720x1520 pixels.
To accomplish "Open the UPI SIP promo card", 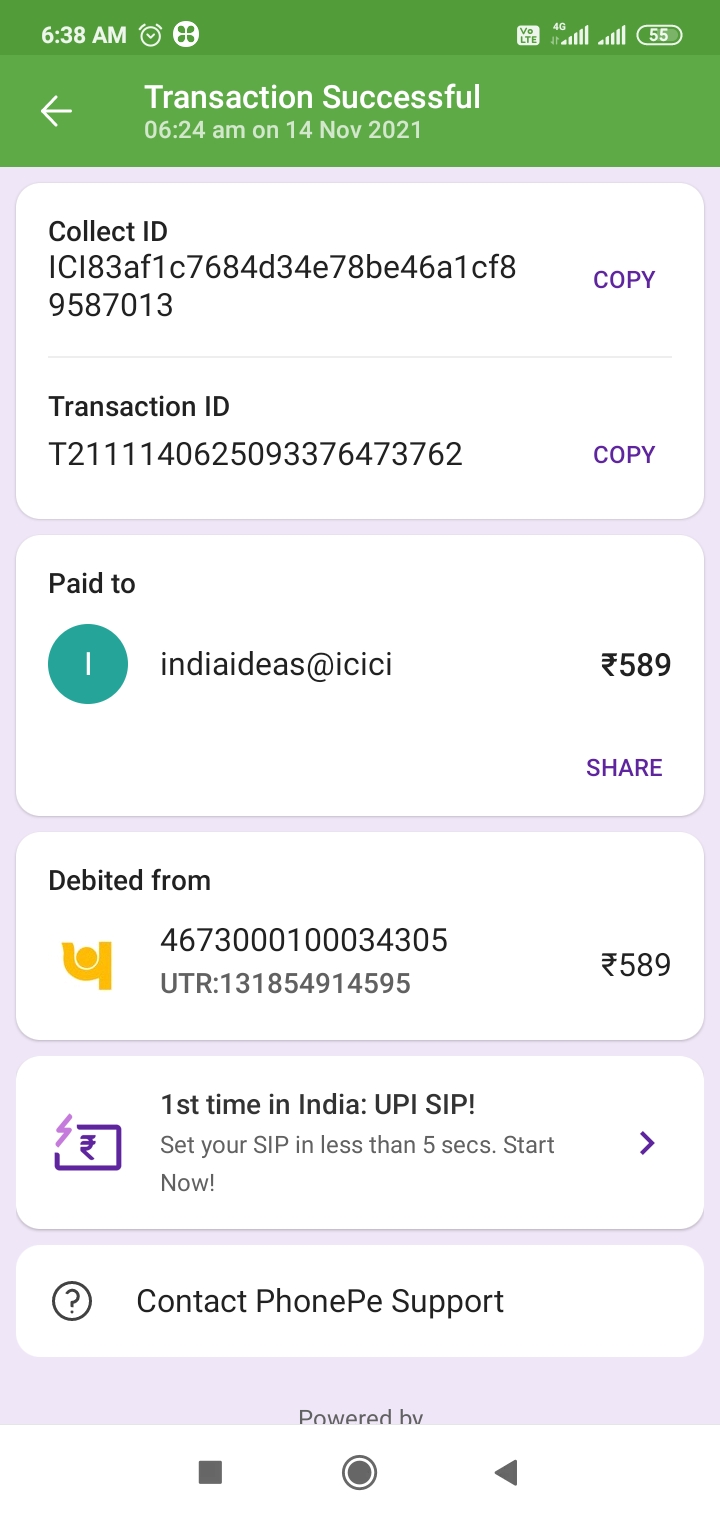I will tap(360, 1142).
